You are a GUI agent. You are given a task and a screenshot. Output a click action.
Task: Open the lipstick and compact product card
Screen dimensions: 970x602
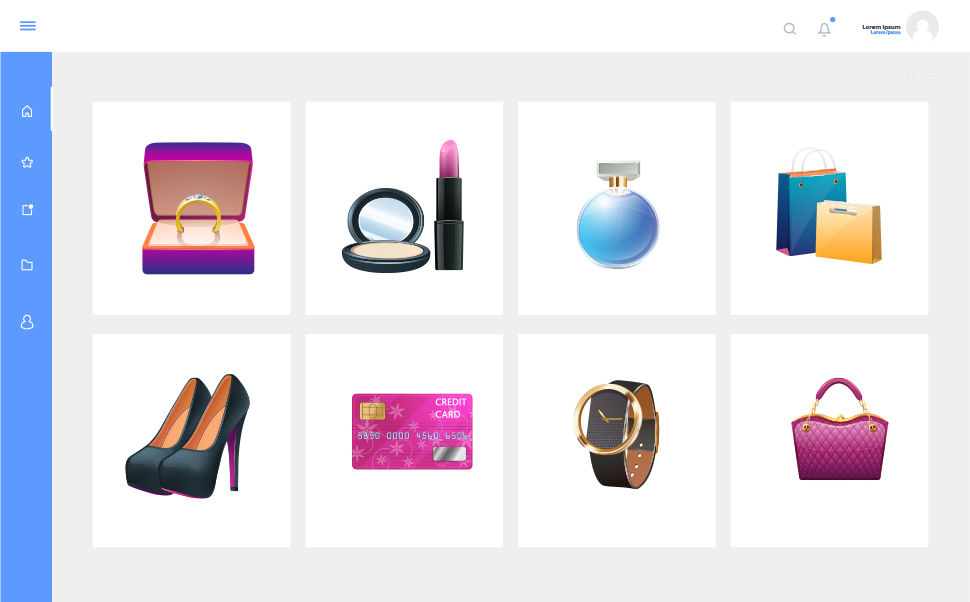coord(404,208)
